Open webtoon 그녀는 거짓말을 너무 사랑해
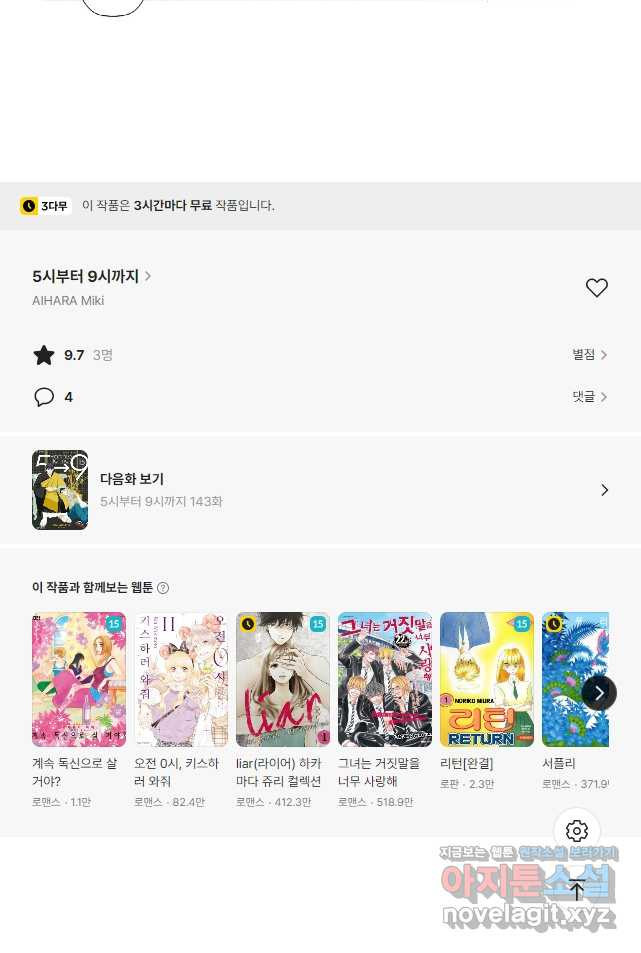The image size is (641, 953). 385,680
